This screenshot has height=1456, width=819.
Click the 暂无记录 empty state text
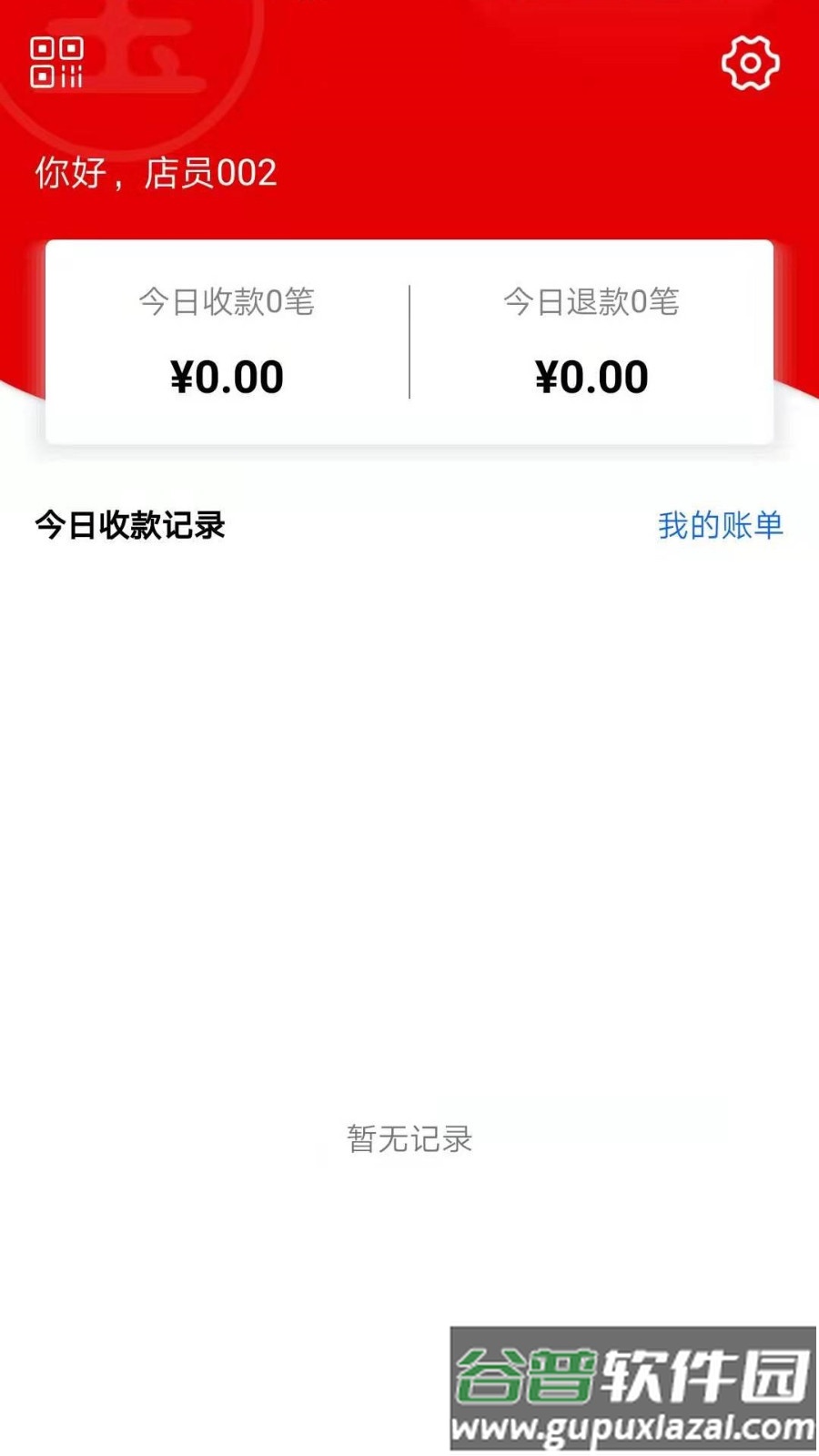(x=409, y=1140)
